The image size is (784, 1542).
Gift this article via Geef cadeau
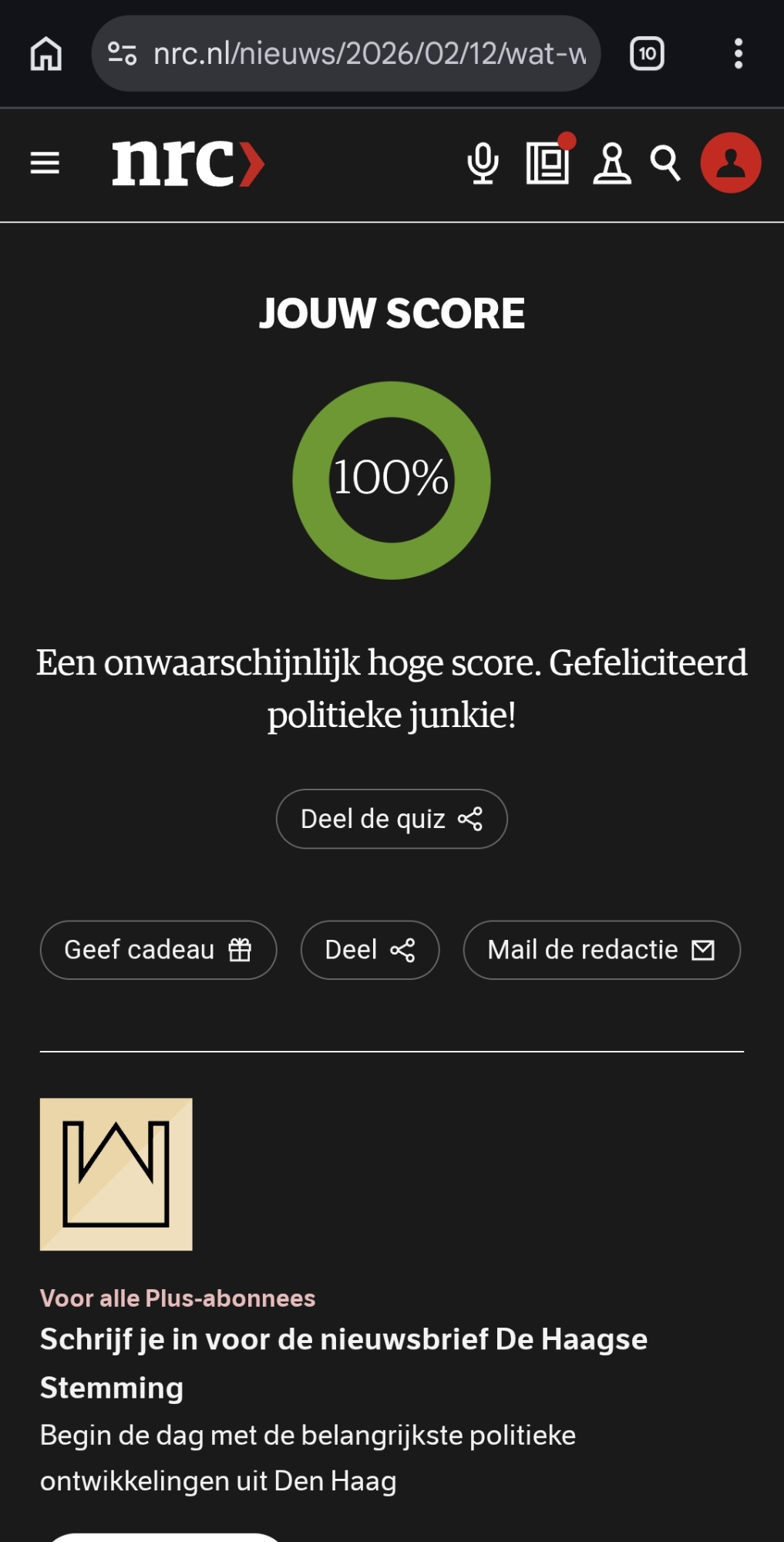pyautogui.click(x=158, y=950)
